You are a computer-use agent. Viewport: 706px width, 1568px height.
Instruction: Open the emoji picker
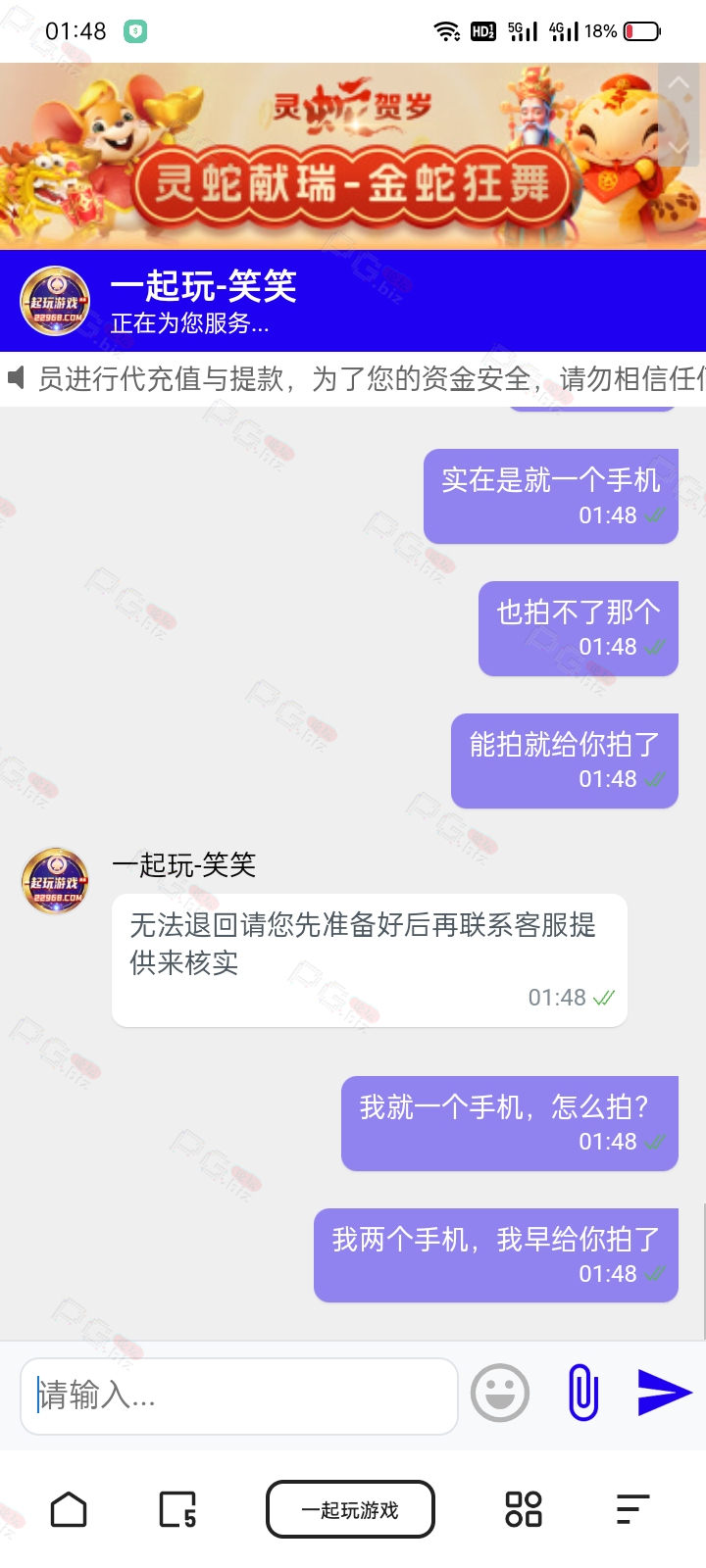(500, 1393)
